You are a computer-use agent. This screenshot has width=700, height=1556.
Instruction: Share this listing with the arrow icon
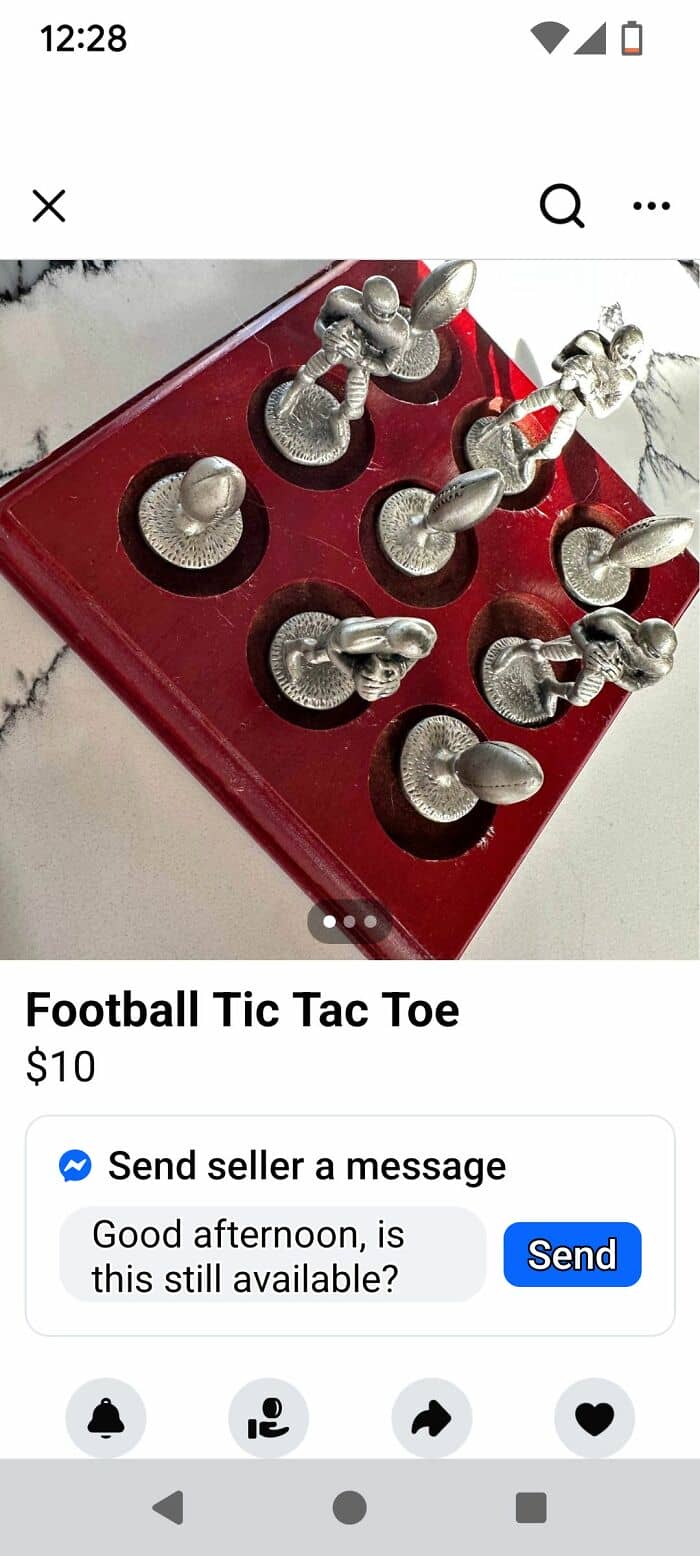pos(431,1418)
